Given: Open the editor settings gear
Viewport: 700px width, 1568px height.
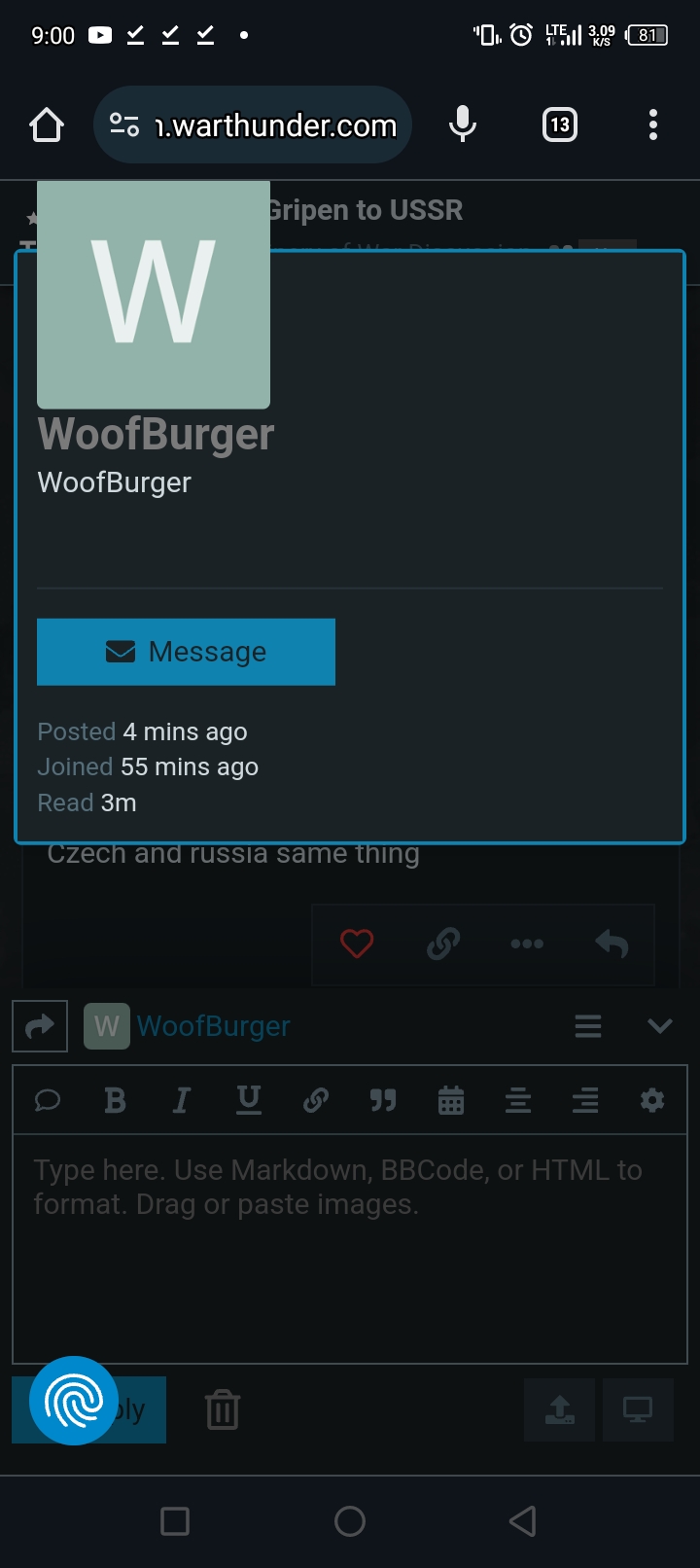Looking at the screenshot, I should pos(652,1100).
